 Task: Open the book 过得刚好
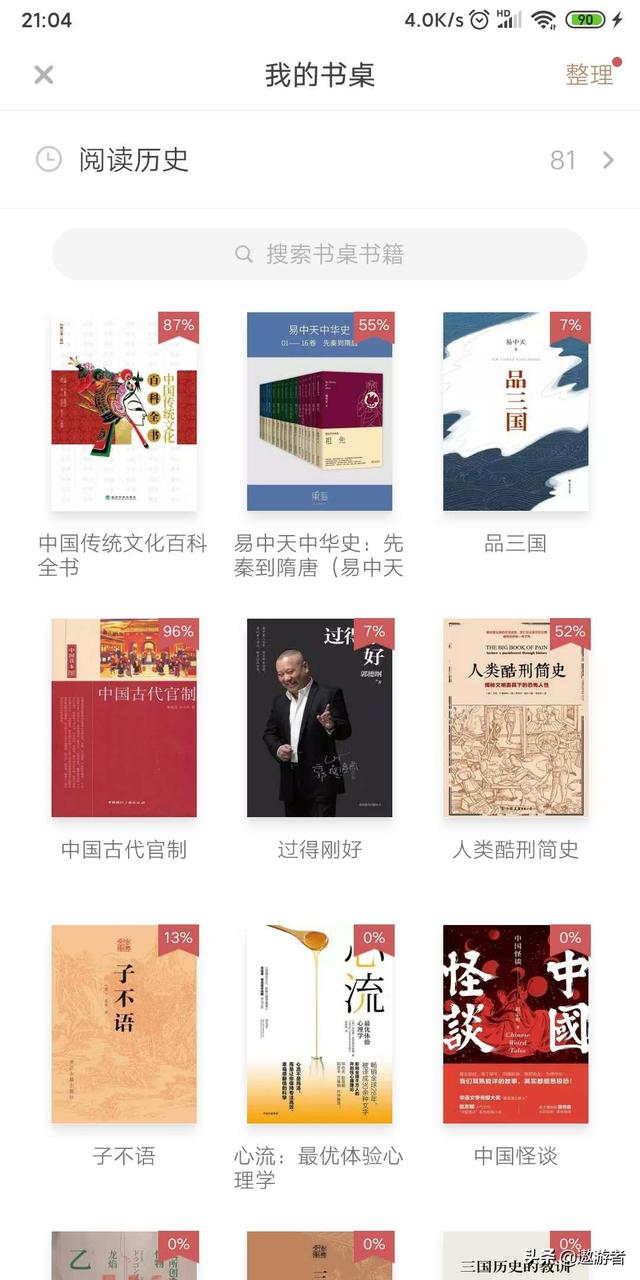[x=320, y=718]
